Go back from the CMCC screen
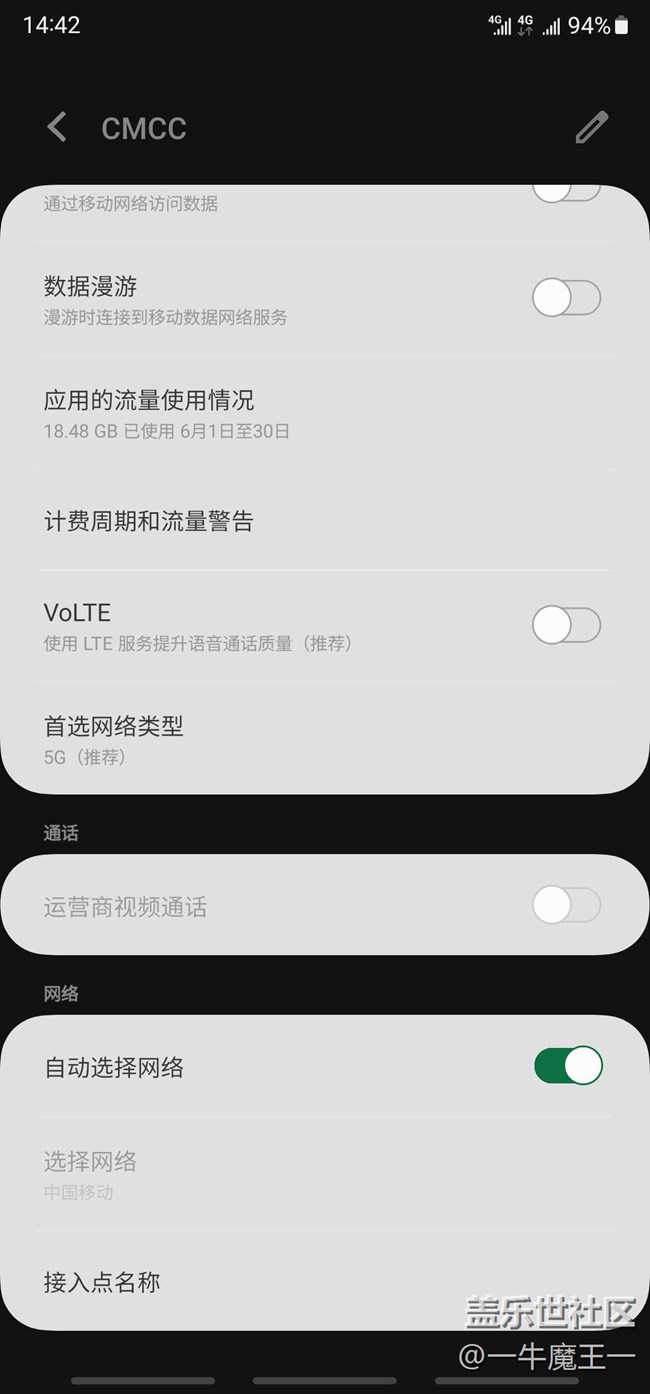Screen dimensions: 650x1394 point(57,128)
